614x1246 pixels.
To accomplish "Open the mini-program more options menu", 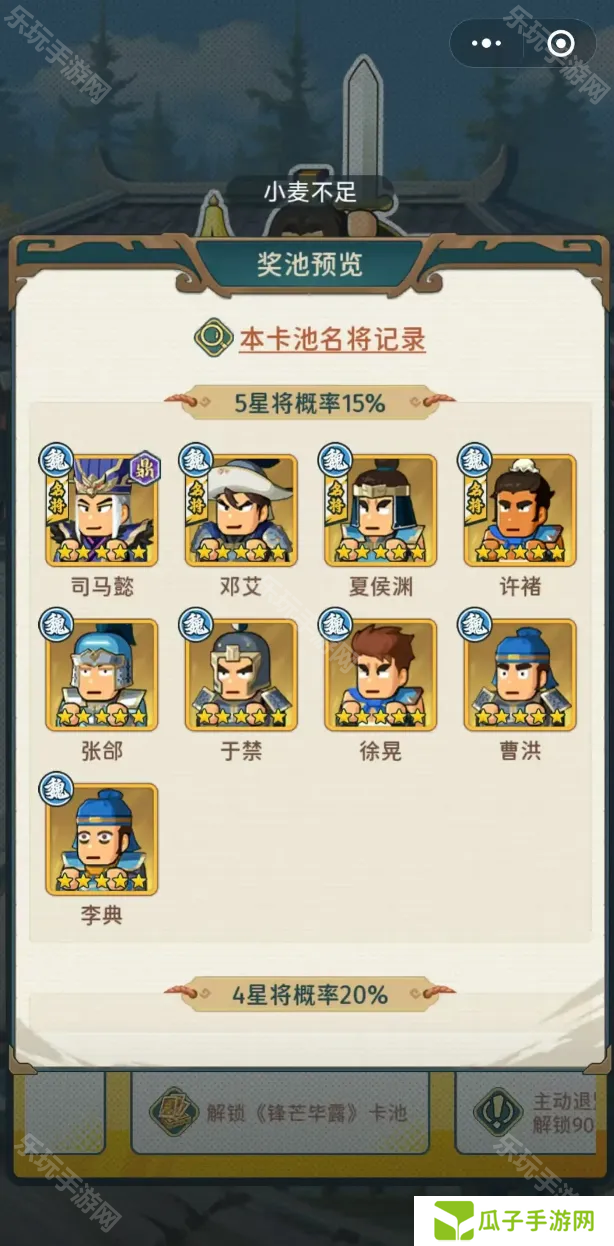I will pos(486,43).
